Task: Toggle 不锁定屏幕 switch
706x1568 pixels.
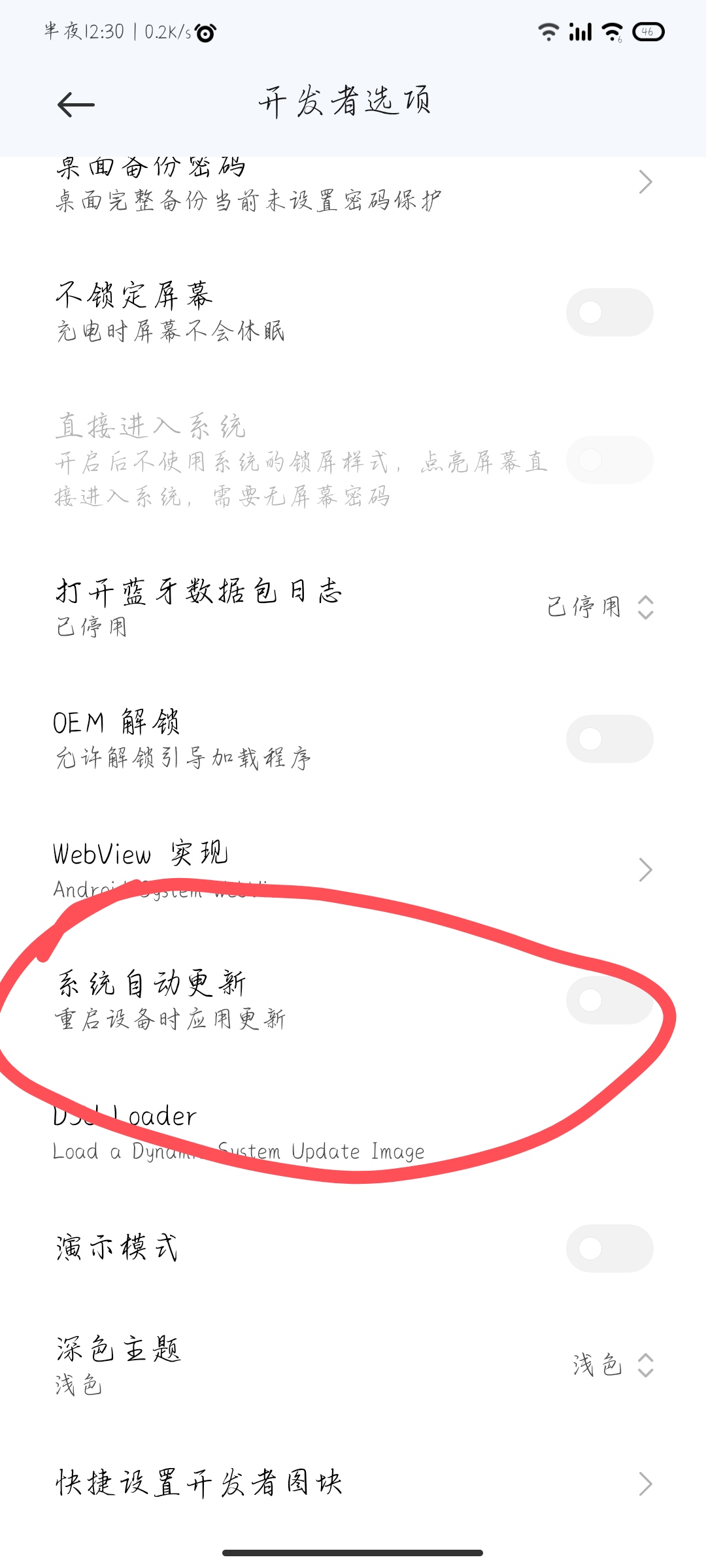Action: [609, 312]
